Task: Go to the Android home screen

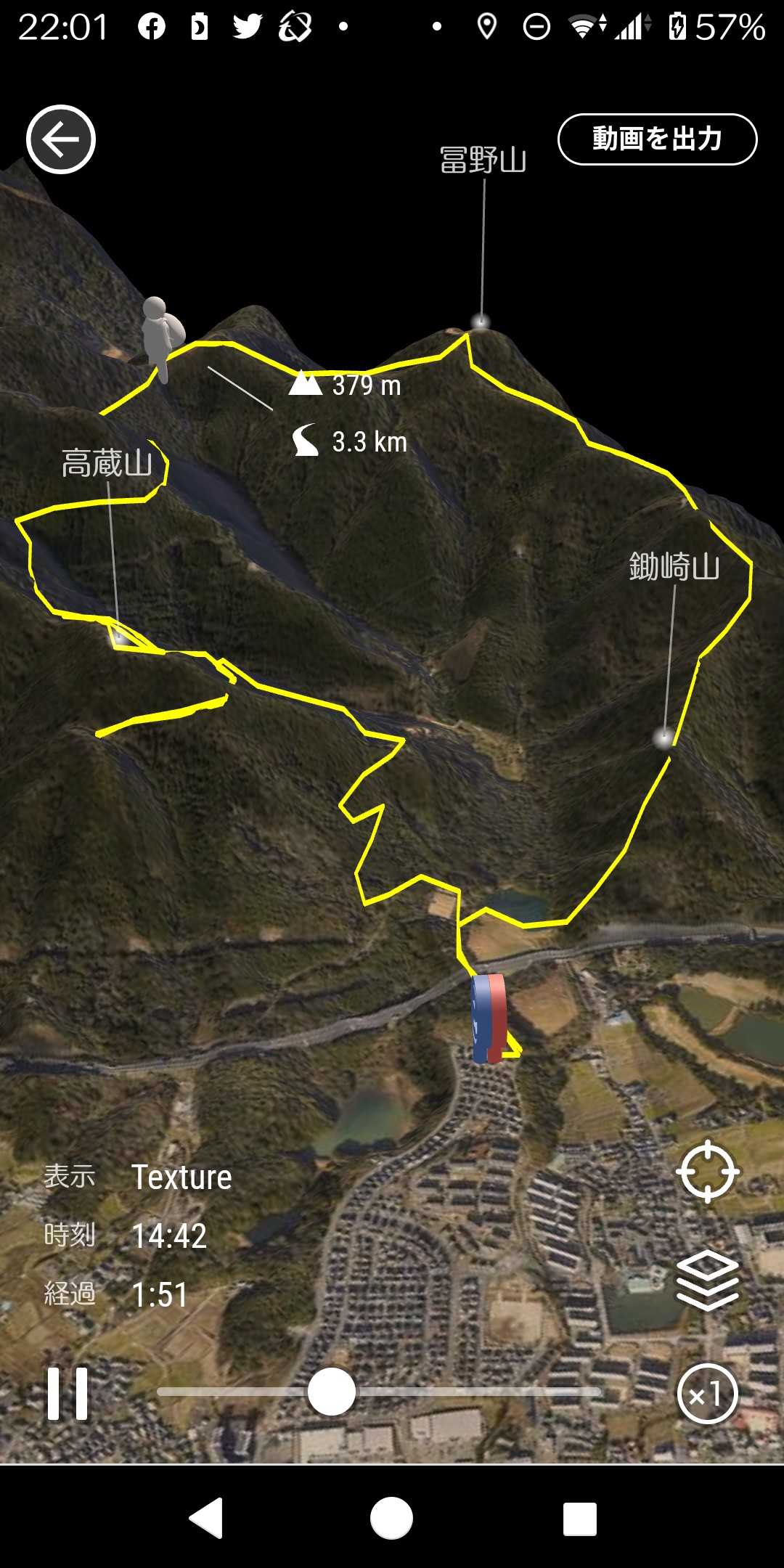Action: pos(392,1517)
